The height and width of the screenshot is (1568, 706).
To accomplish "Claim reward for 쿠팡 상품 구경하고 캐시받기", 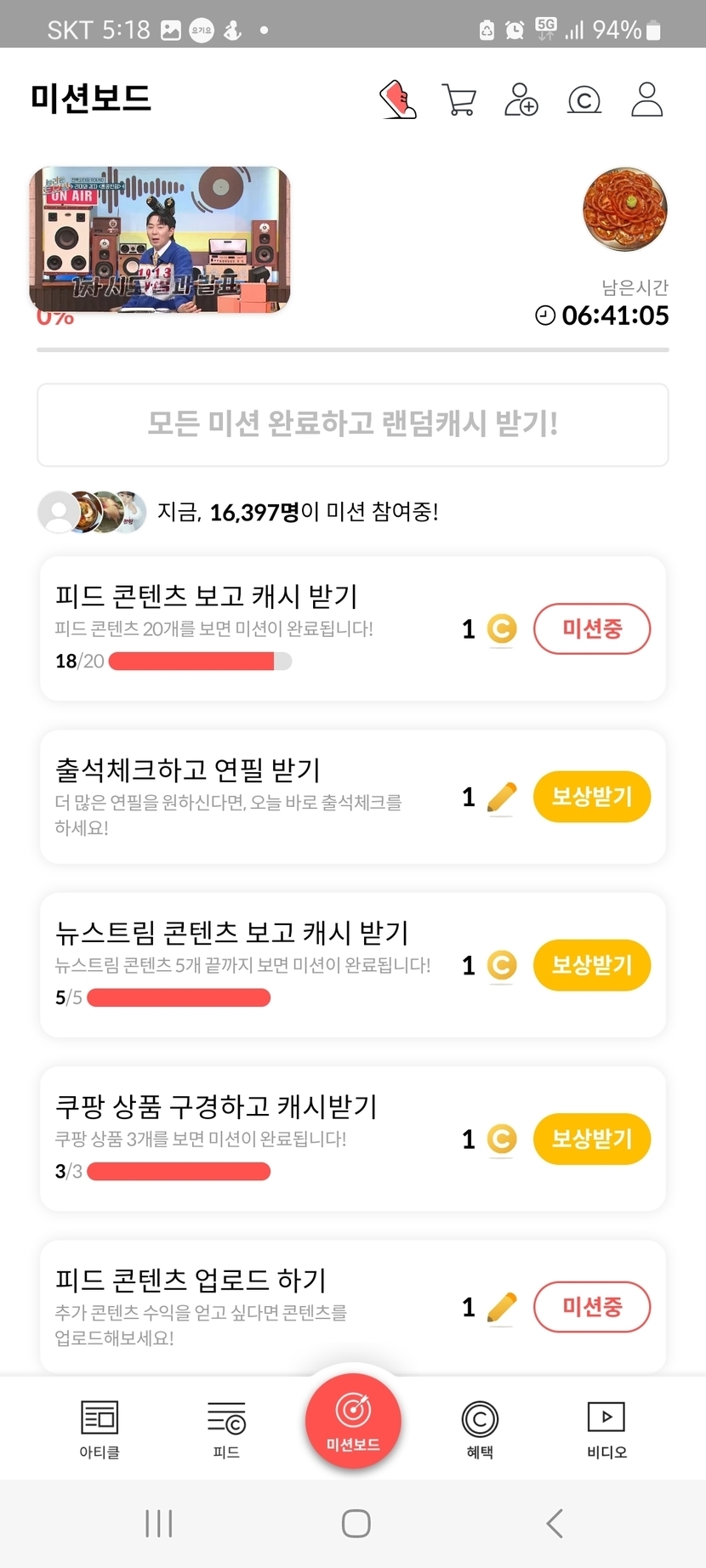I will pyautogui.click(x=592, y=1139).
